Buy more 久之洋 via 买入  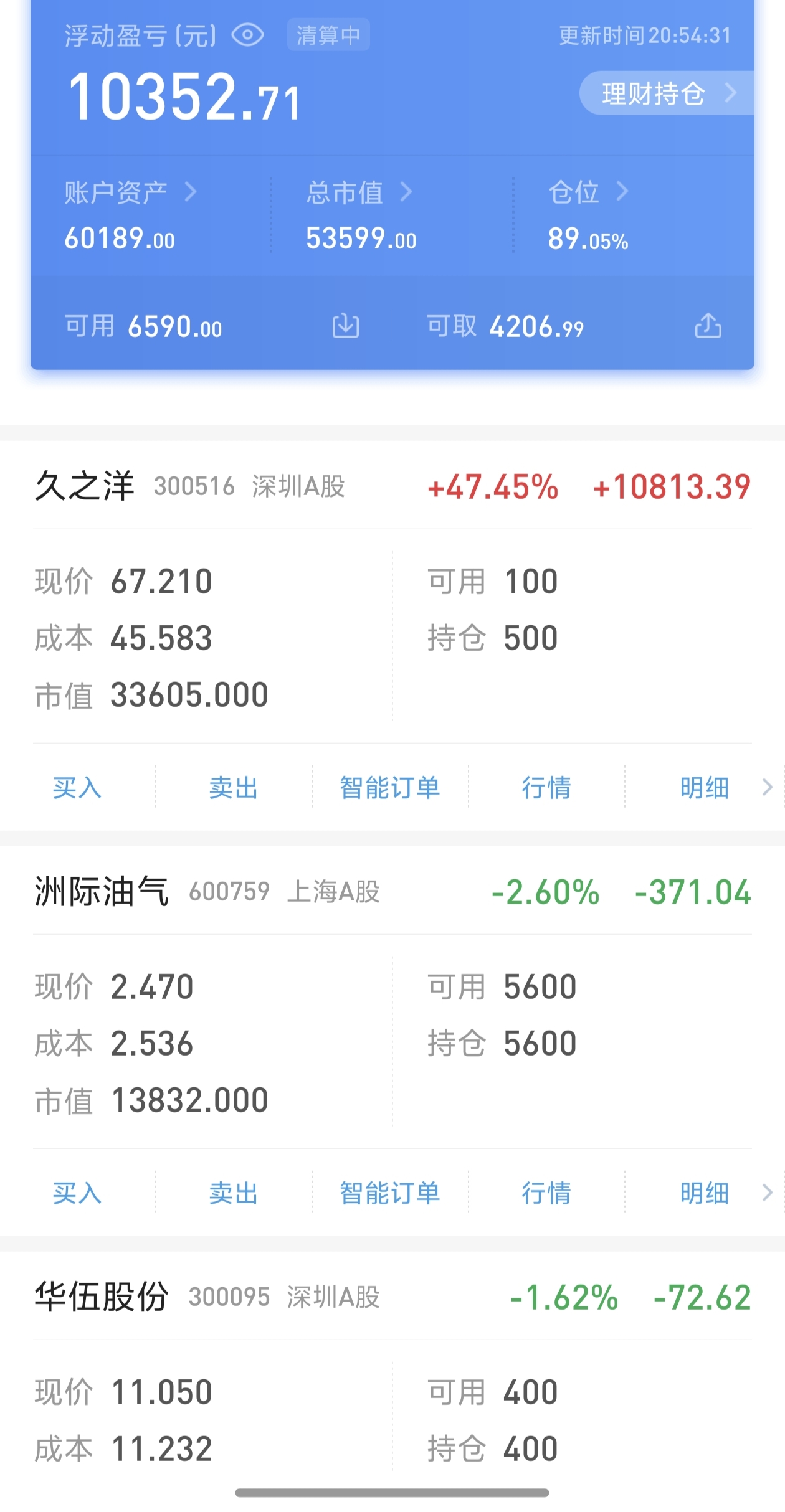[x=77, y=788]
